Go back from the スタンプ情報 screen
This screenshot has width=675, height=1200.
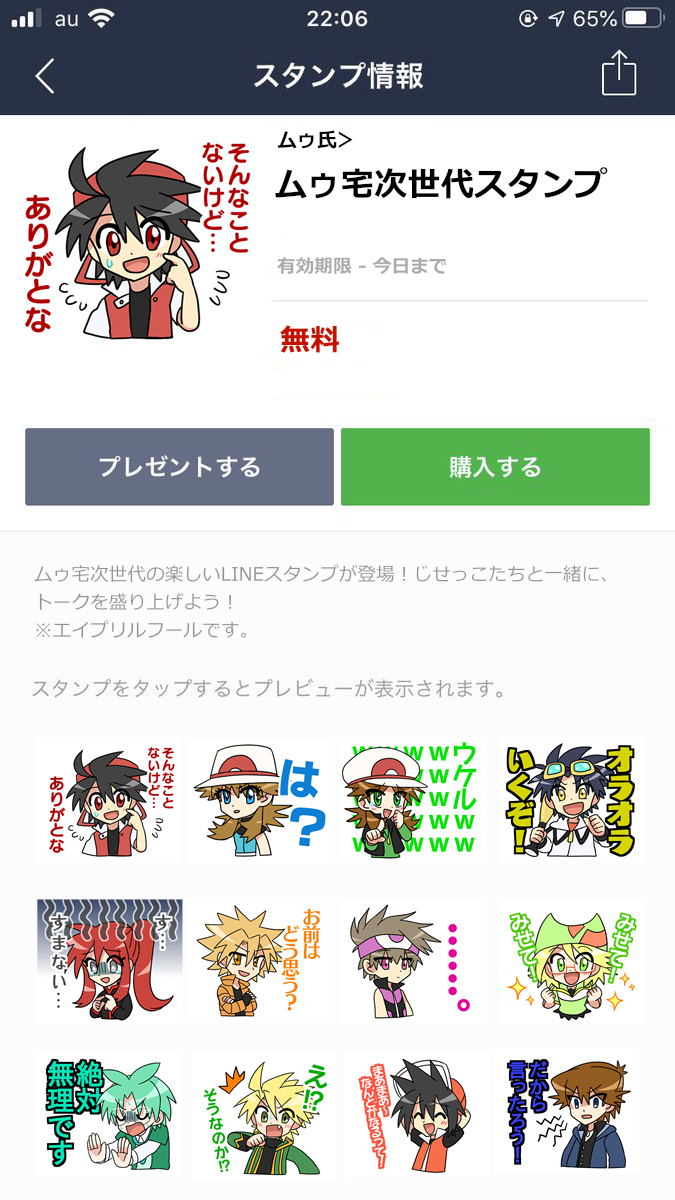[x=45, y=76]
